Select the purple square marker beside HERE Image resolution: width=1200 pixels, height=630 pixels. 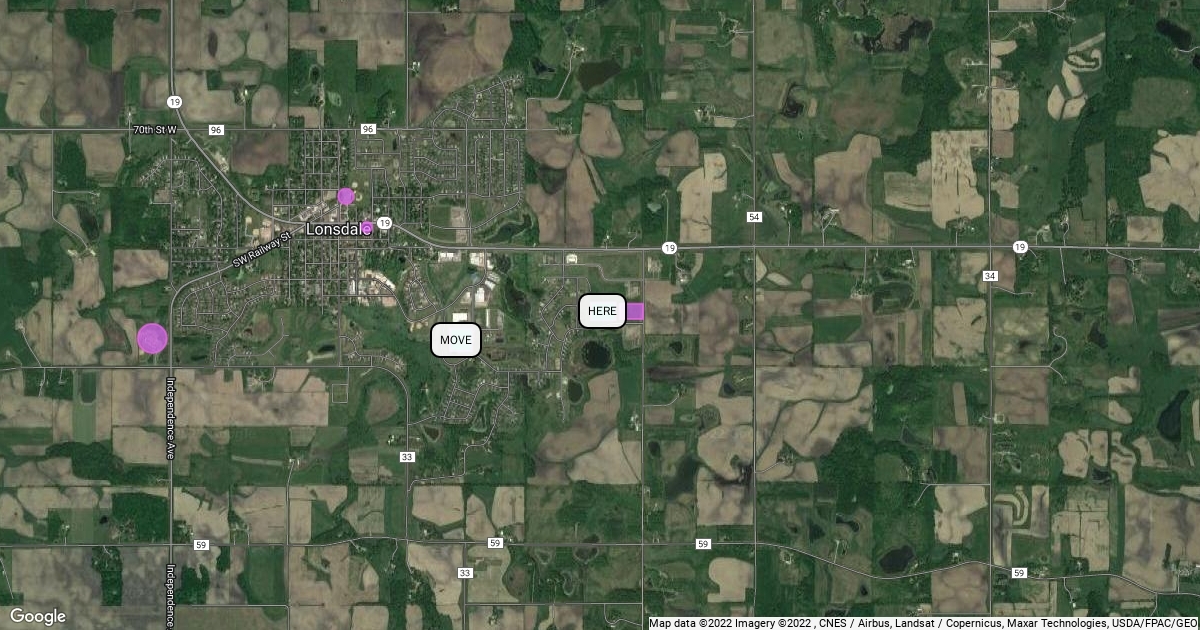click(x=635, y=311)
